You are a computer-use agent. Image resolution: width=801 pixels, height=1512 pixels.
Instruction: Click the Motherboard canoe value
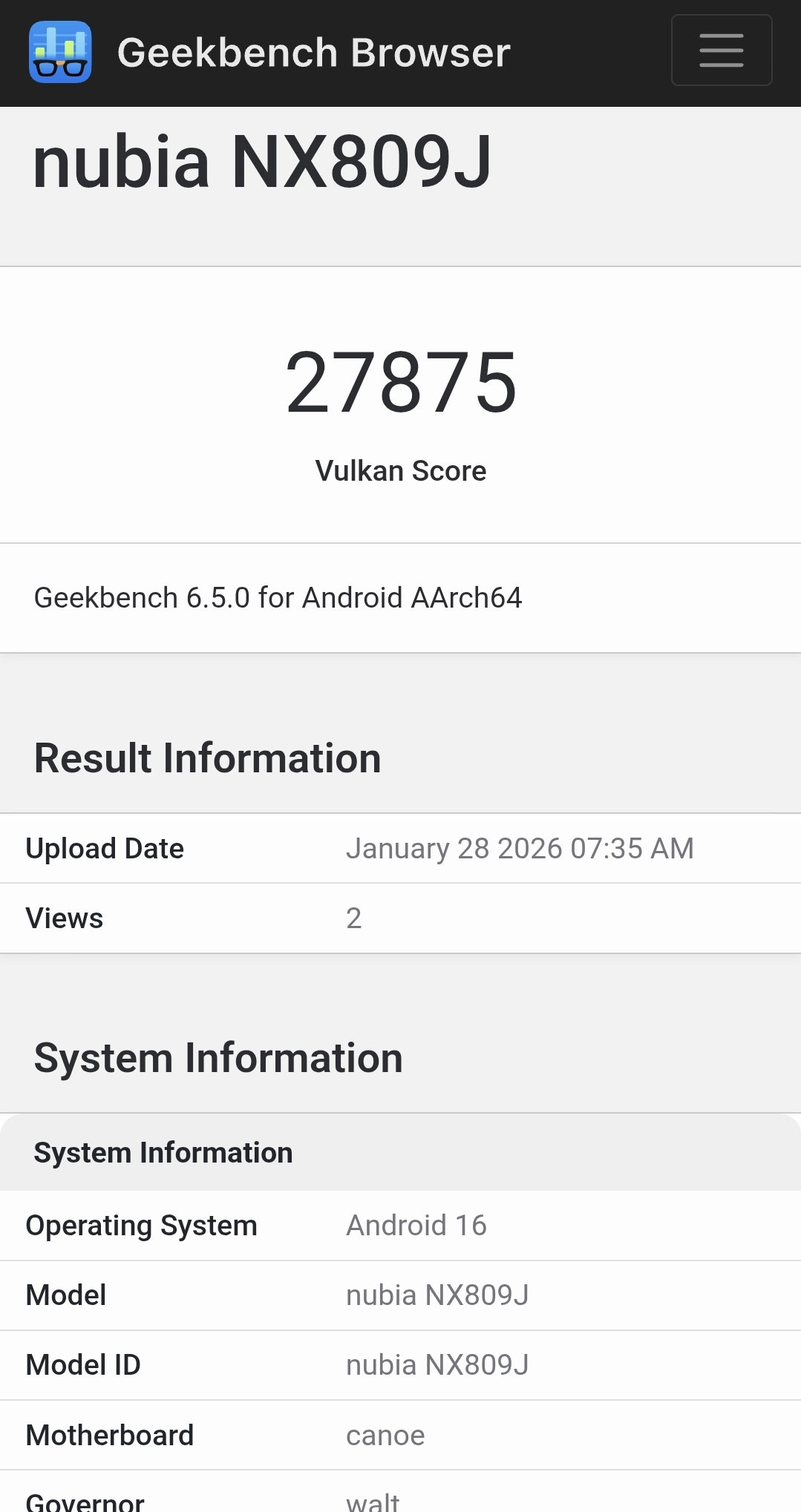click(385, 1434)
